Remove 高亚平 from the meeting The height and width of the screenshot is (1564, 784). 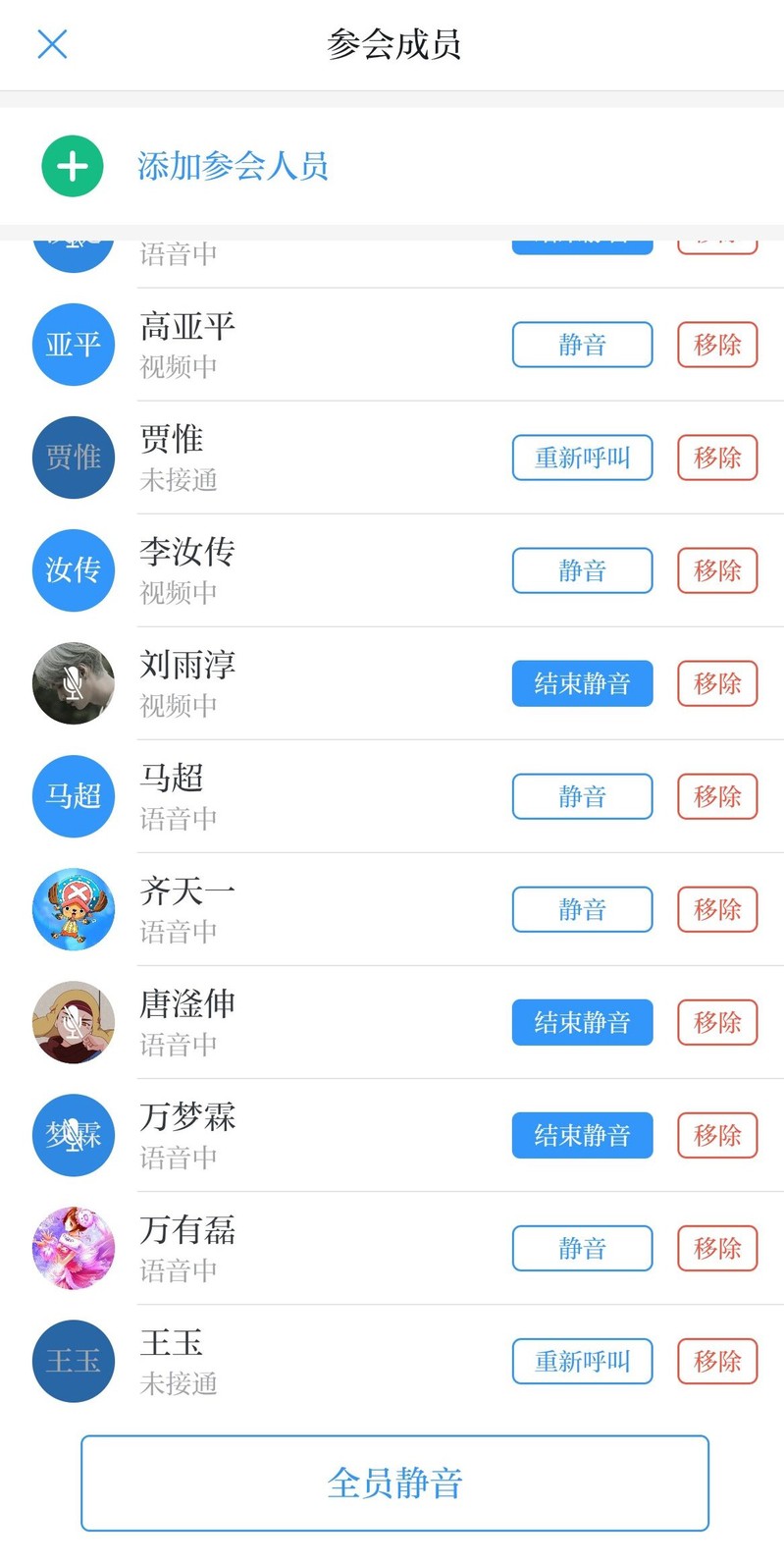tap(717, 345)
